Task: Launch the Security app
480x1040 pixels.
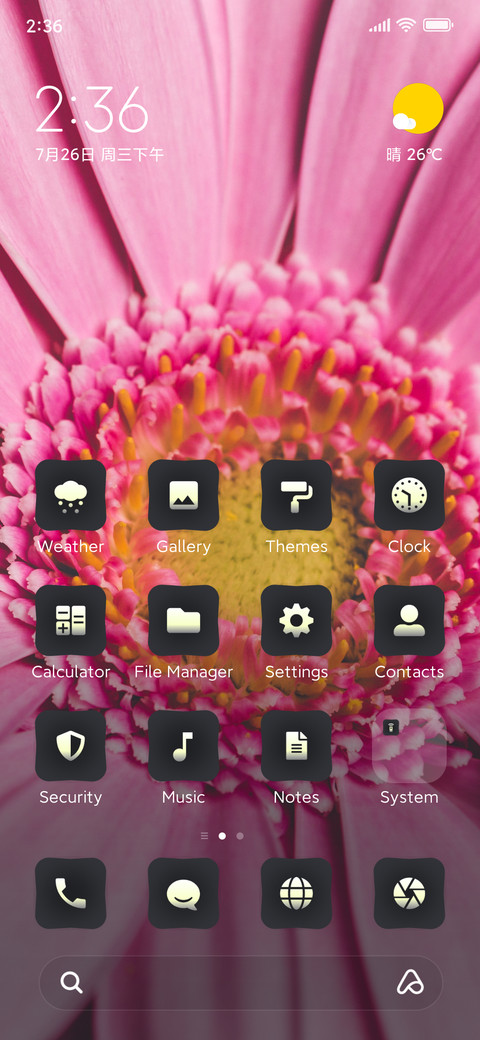Action: (x=70, y=746)
